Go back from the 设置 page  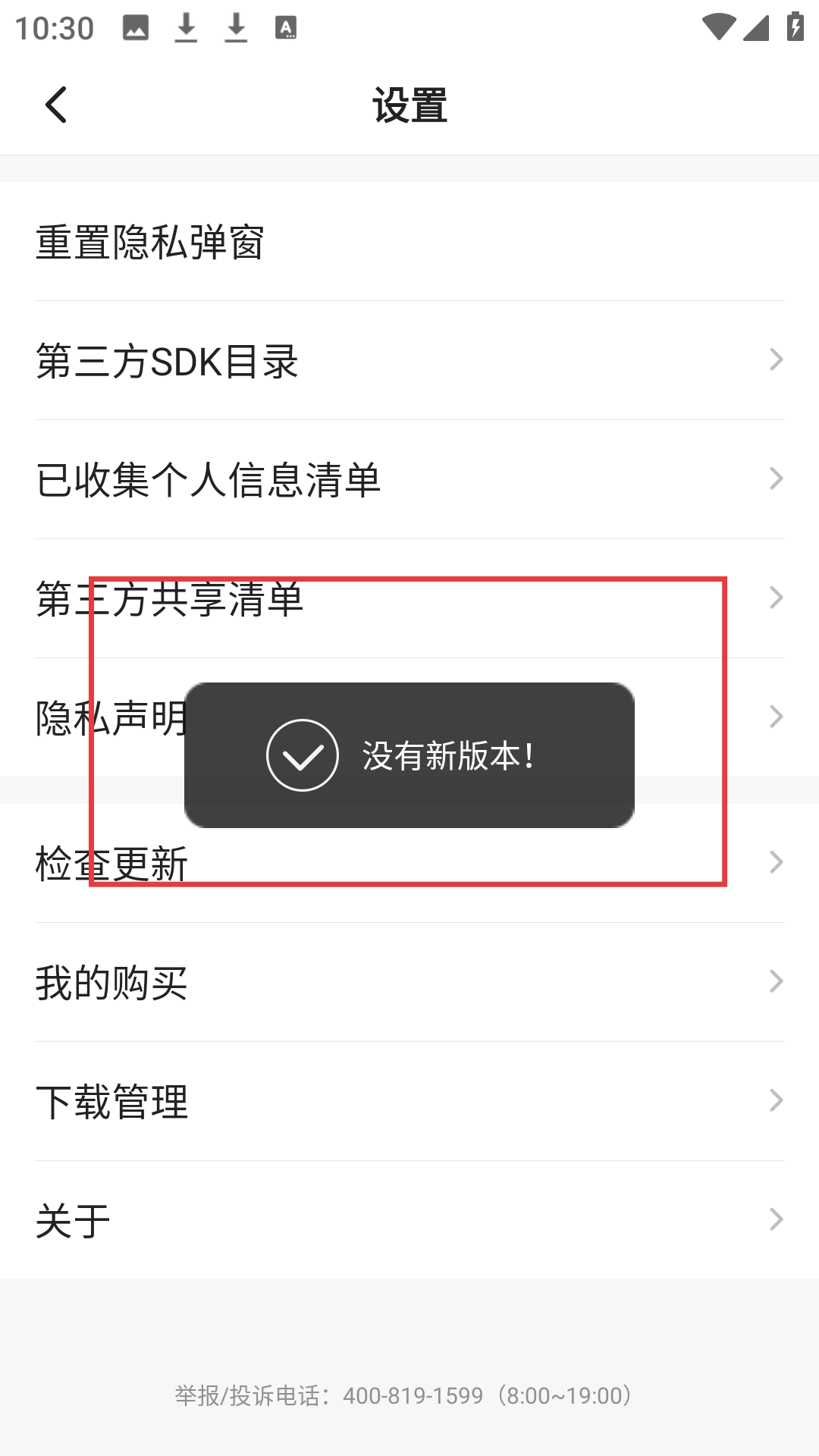56,105
